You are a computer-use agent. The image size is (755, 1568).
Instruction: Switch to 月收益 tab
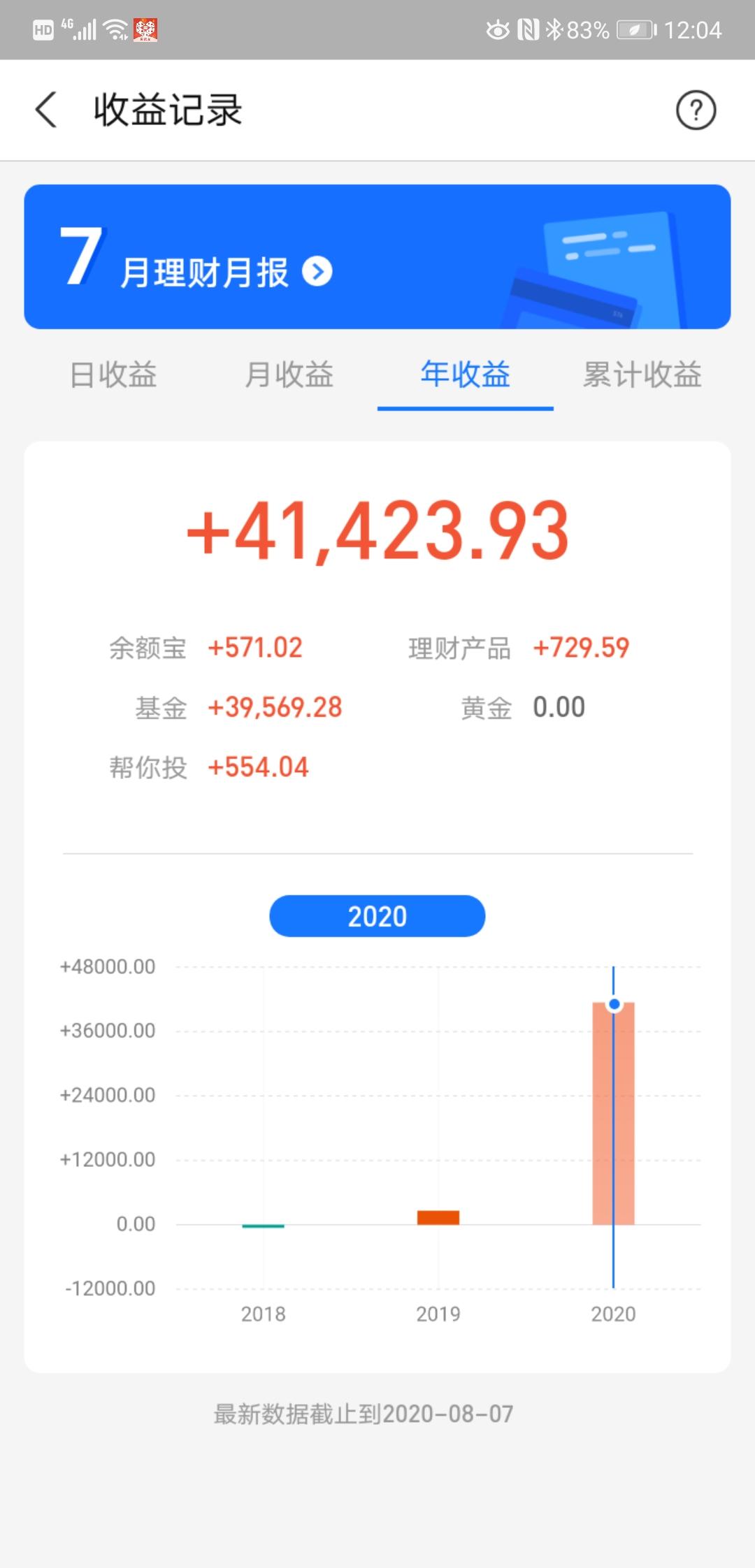pos(289,375)
